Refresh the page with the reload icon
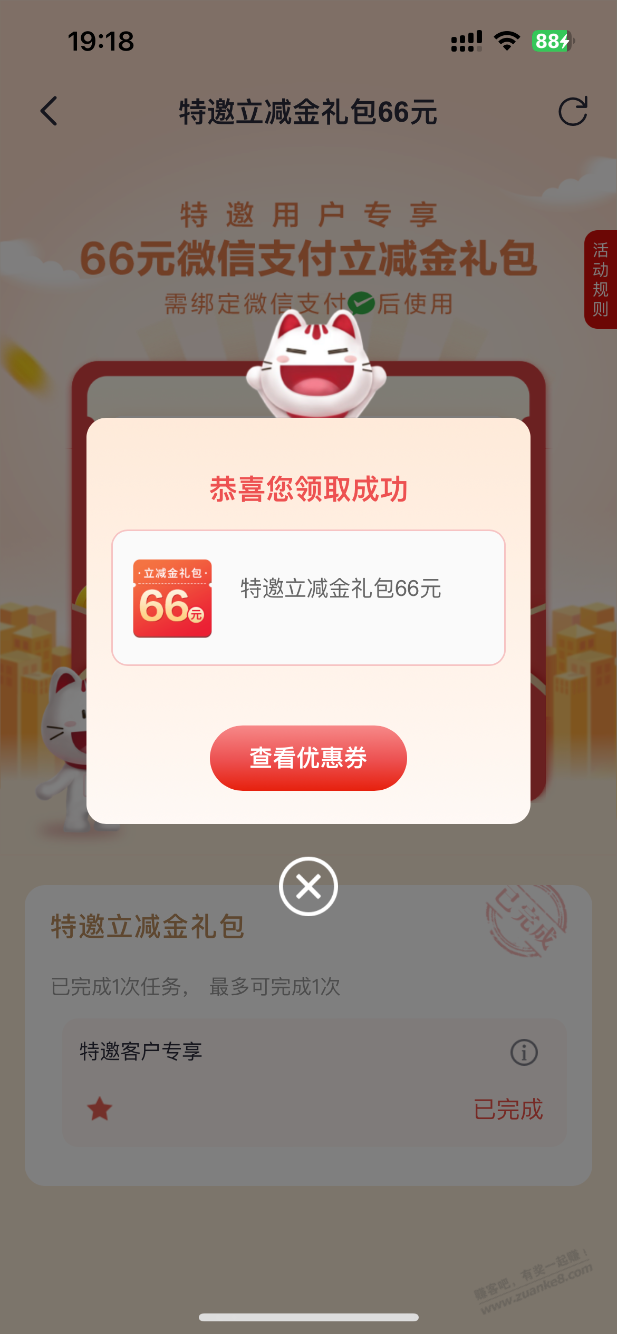Viewport: 617px width, 1334px height. [573, 111]
